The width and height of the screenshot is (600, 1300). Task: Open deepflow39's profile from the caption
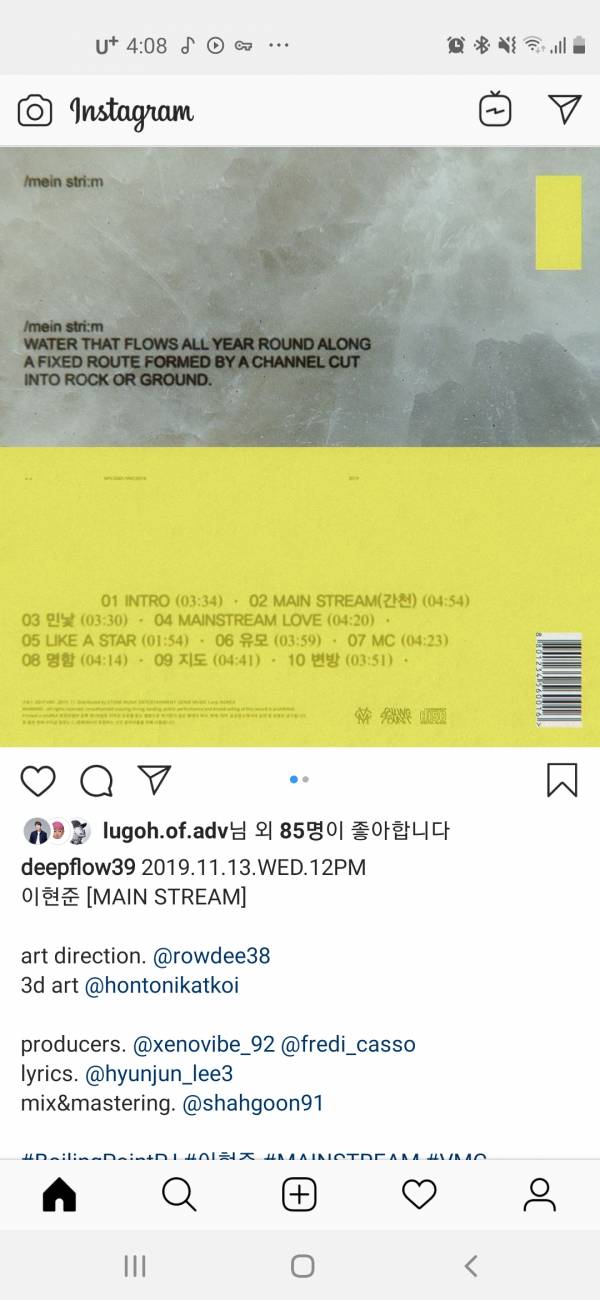78,867
